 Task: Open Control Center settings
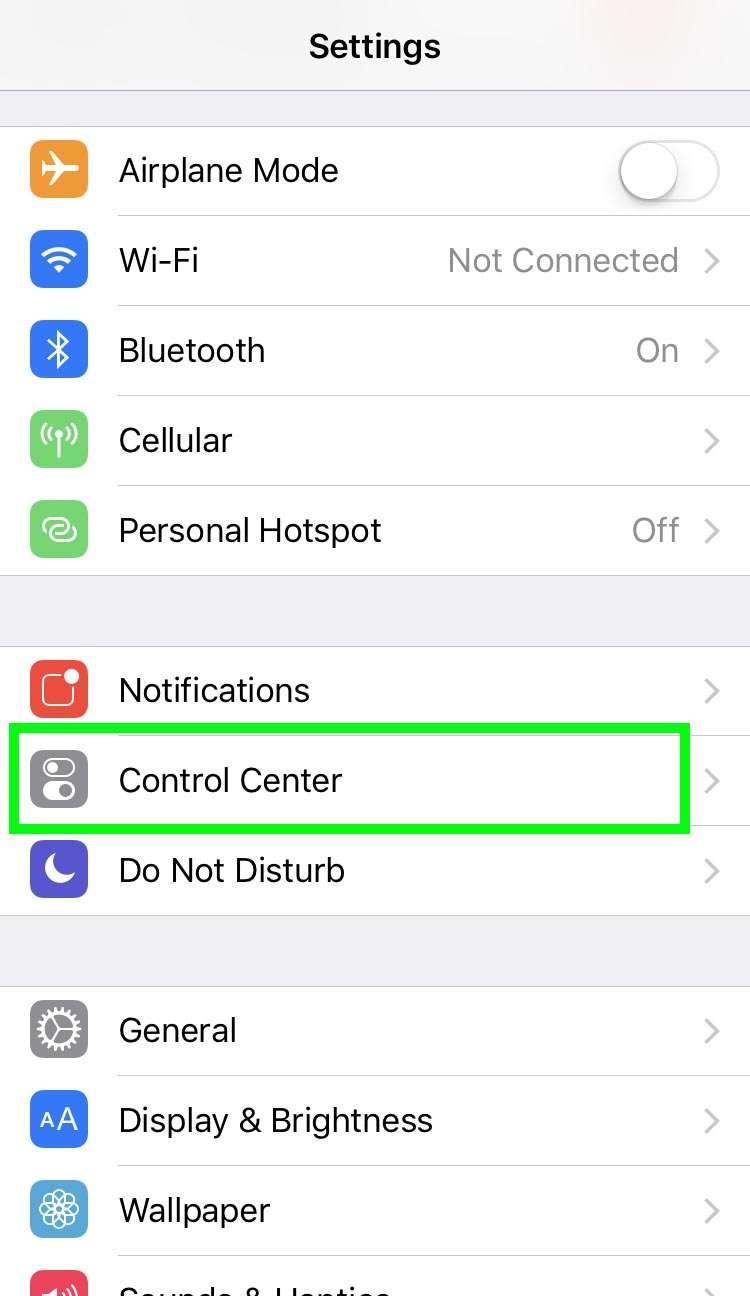click(375, 781)
